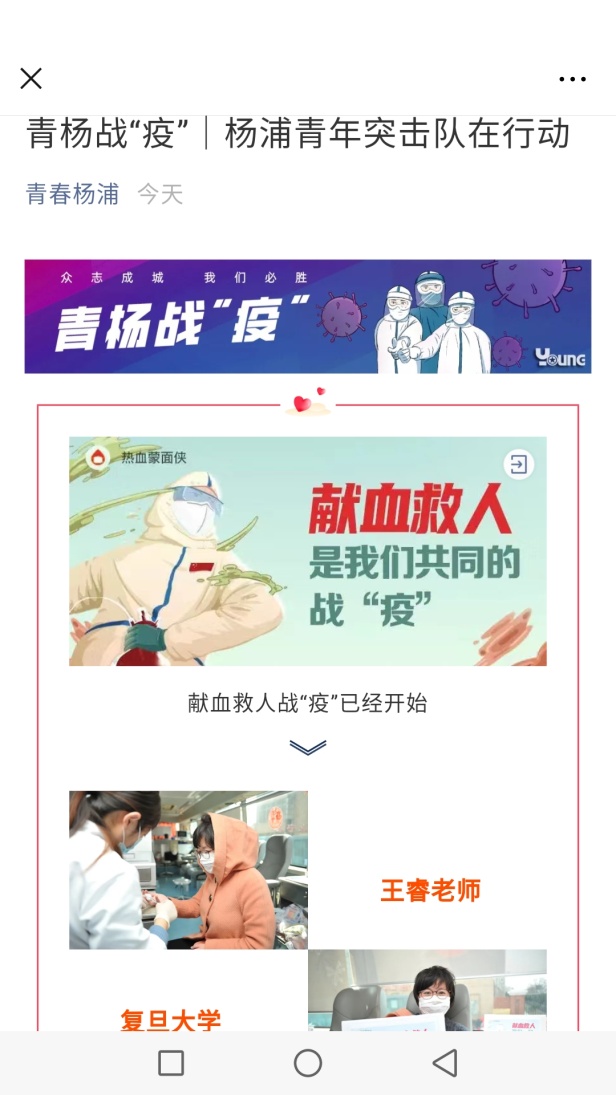The width and height of the screenshot is (616, 1095).
Task: Tap the Android back button
Action: pos(445,1062)
